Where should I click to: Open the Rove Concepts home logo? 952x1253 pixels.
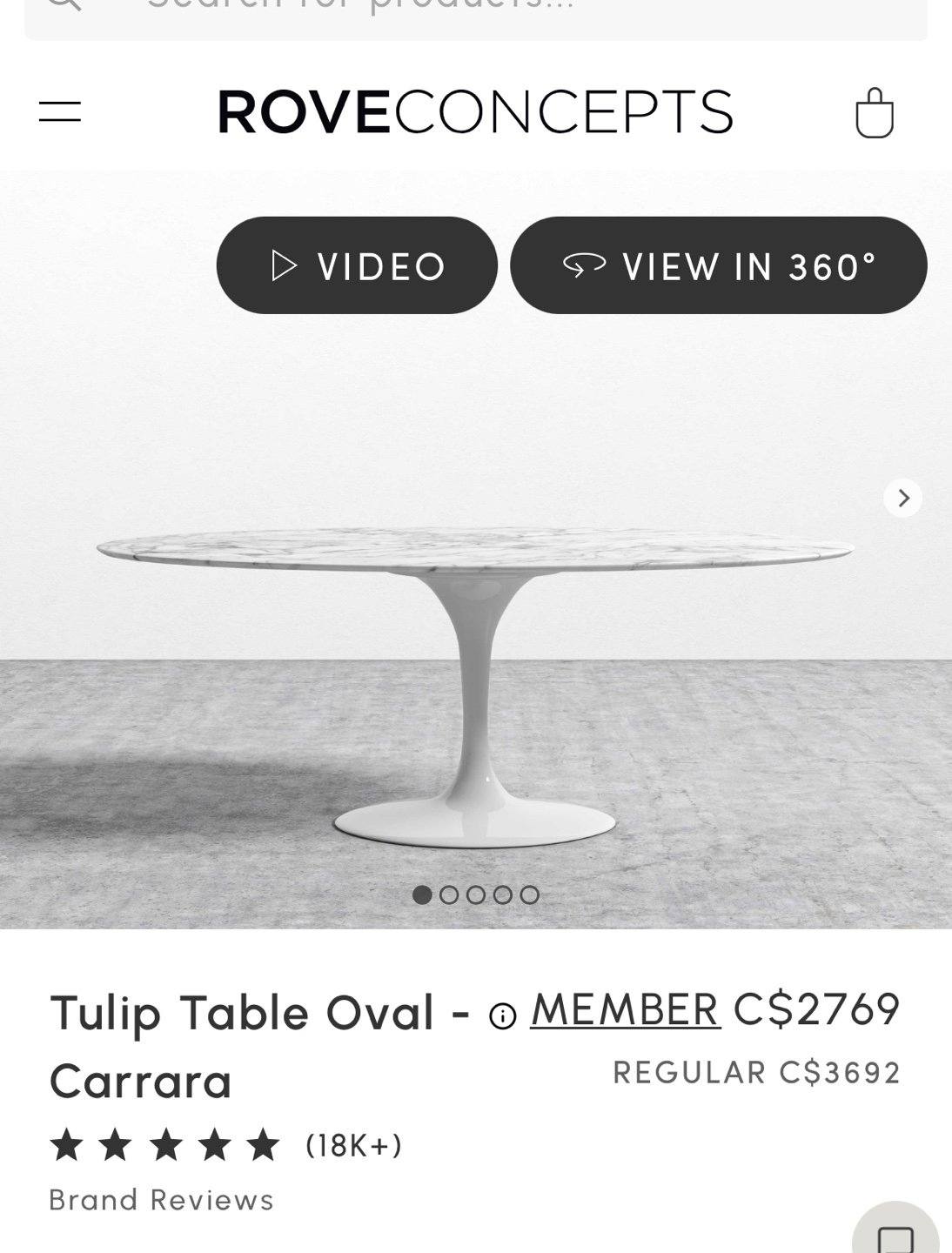click(475, 112)
